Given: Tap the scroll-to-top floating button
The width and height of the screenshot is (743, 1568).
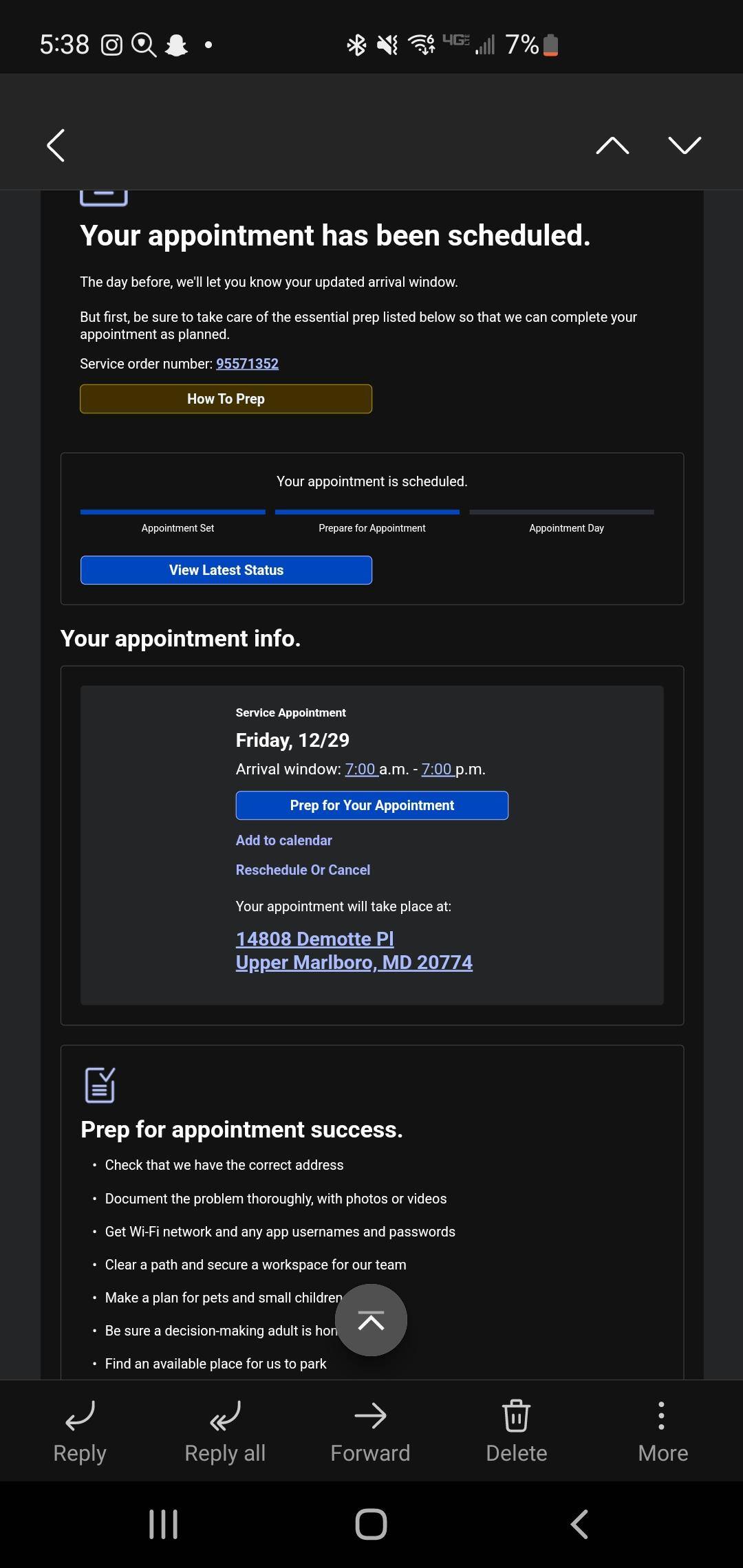Looking at the screenshot, I should click(371, 1319).
